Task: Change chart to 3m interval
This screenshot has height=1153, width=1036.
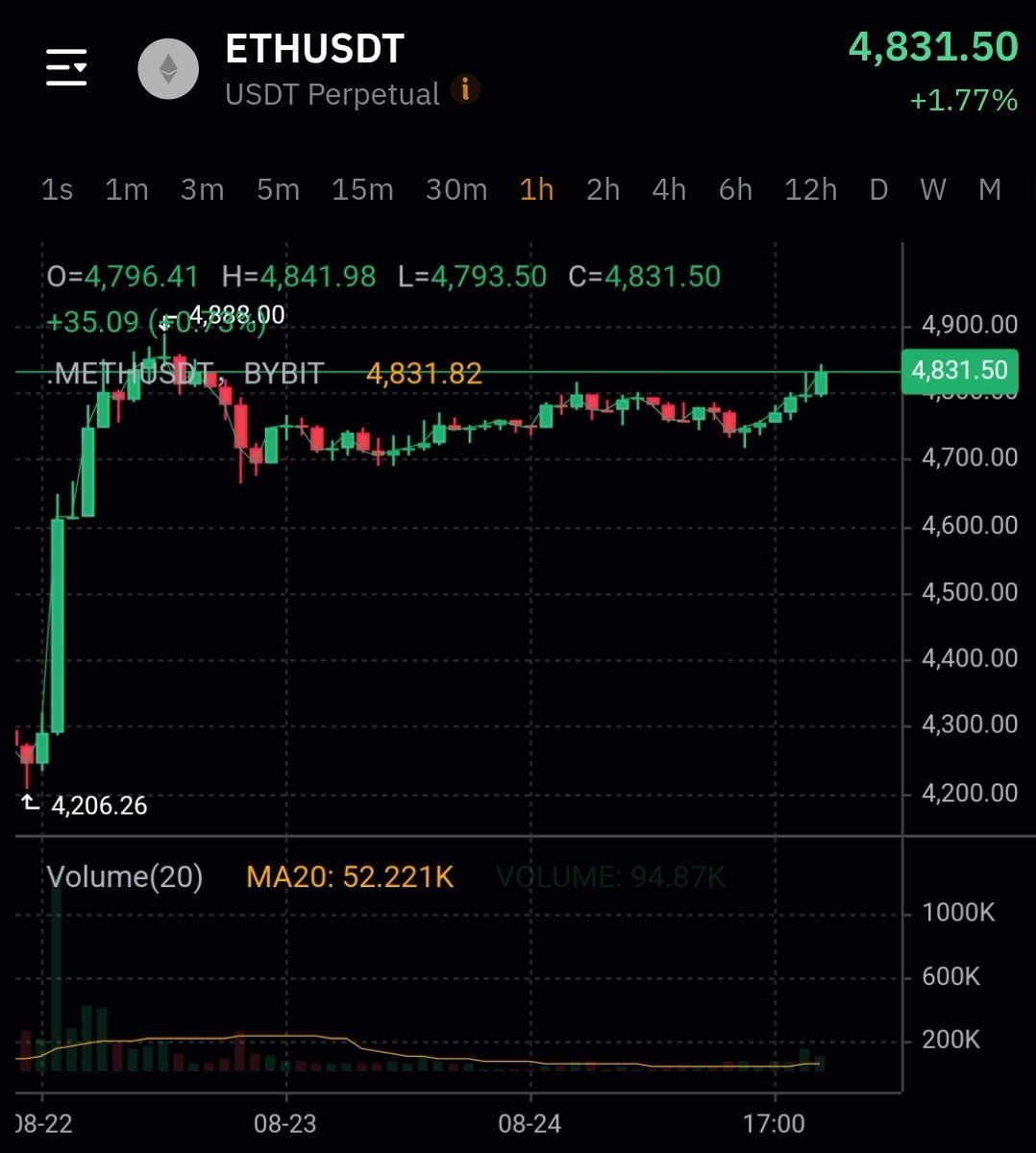Action: [x=202, y=190]
